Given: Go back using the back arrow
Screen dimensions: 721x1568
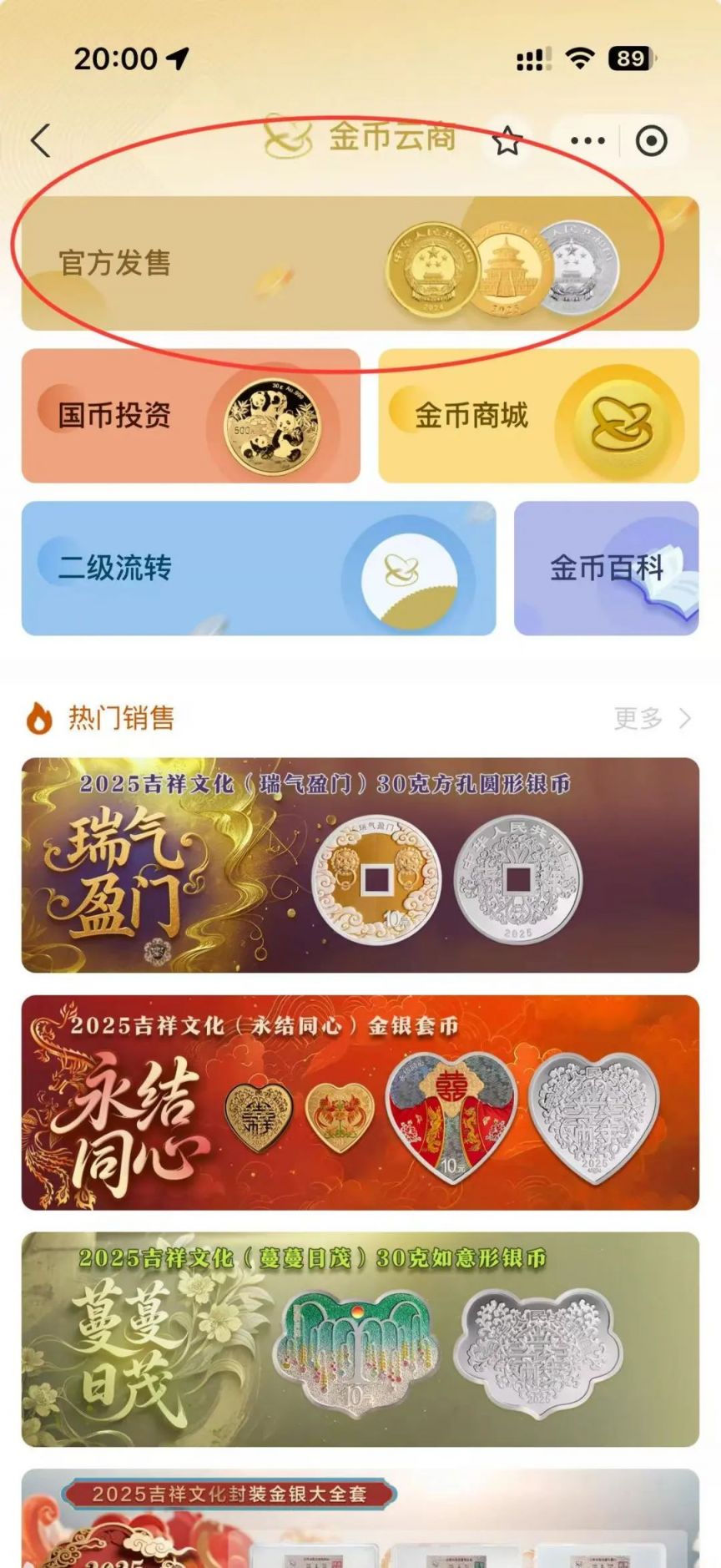Looking at the screenshot, I should click(41, 140).
